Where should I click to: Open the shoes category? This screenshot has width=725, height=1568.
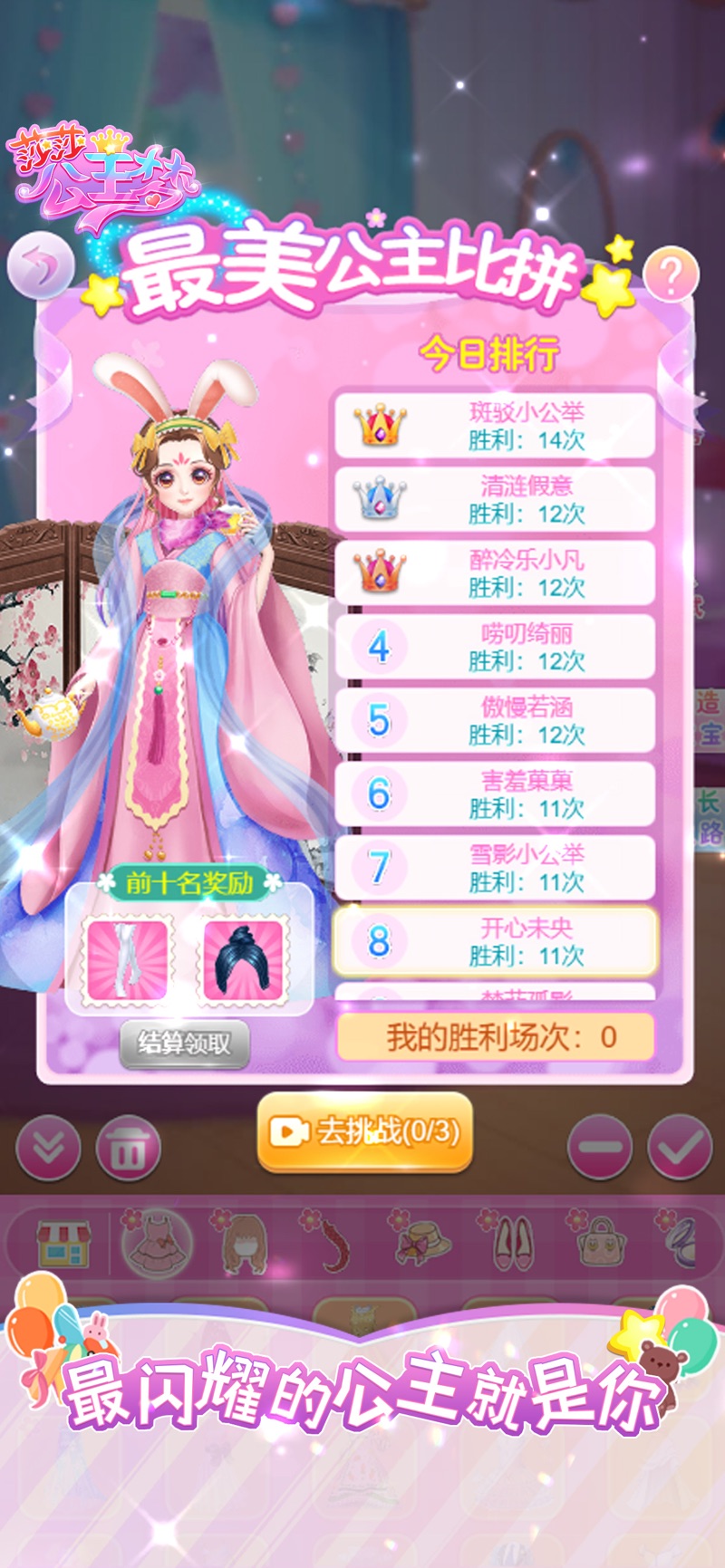click(x=513, y=1243)
